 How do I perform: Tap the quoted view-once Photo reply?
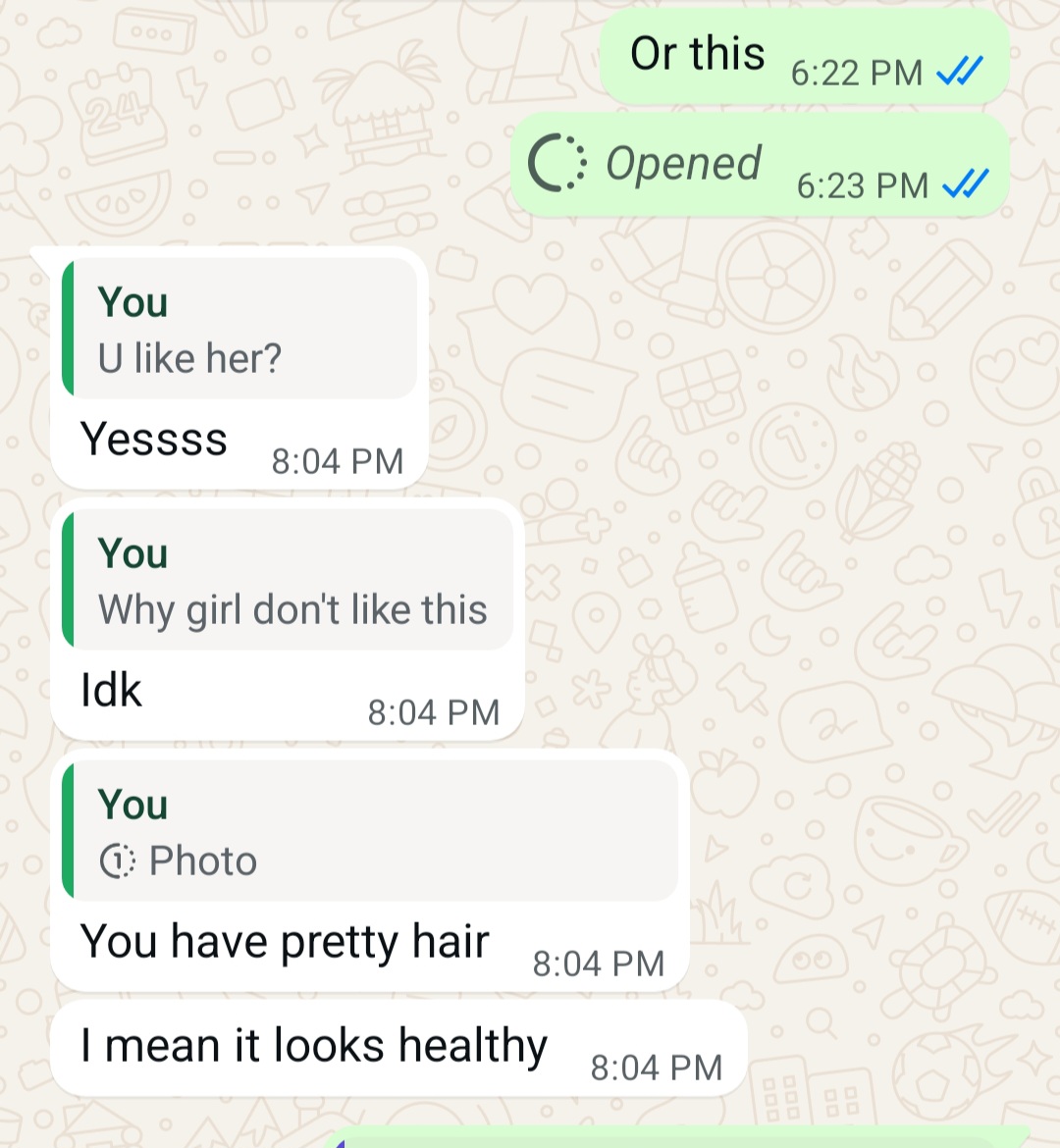point(371,833)
